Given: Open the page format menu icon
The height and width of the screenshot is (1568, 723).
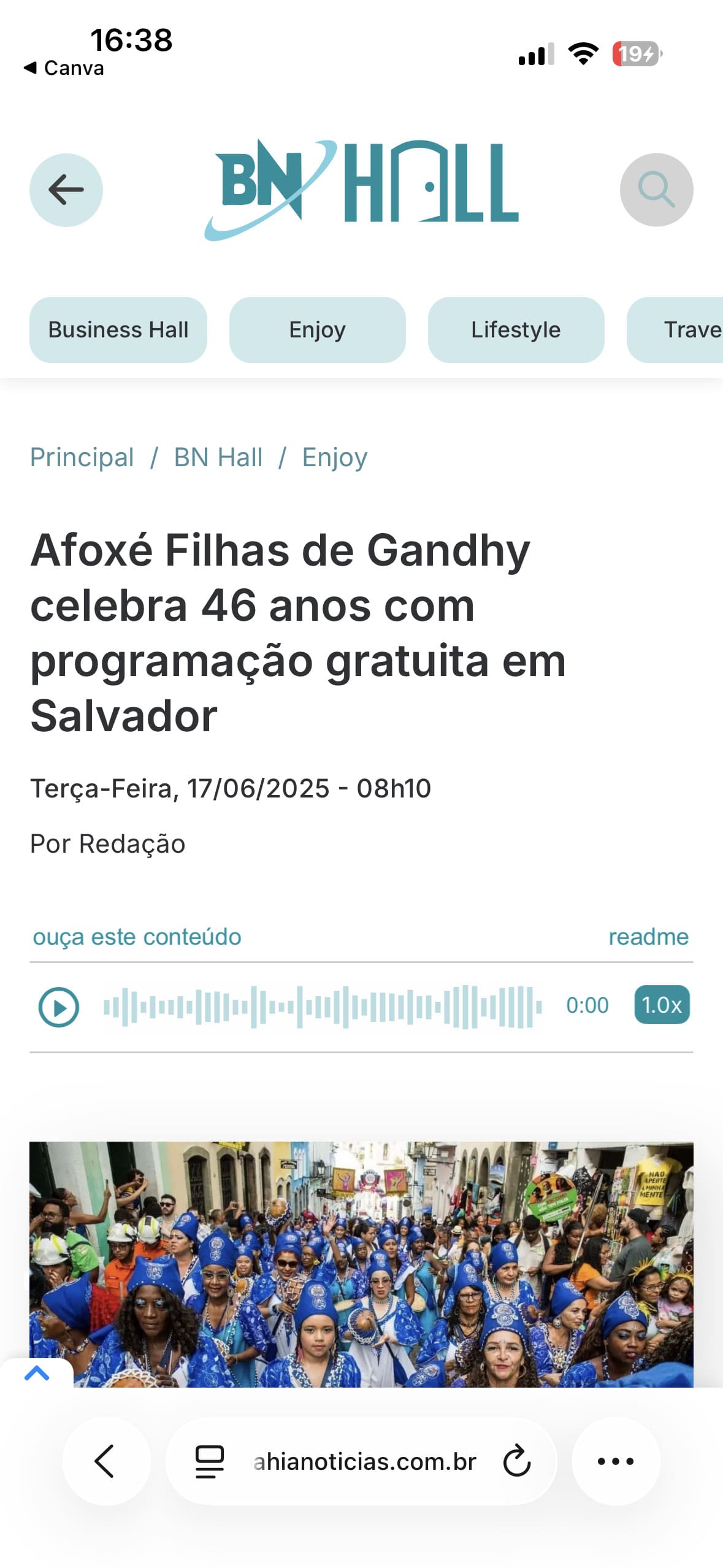Looking at the screenshot, I should (210, 1461).
